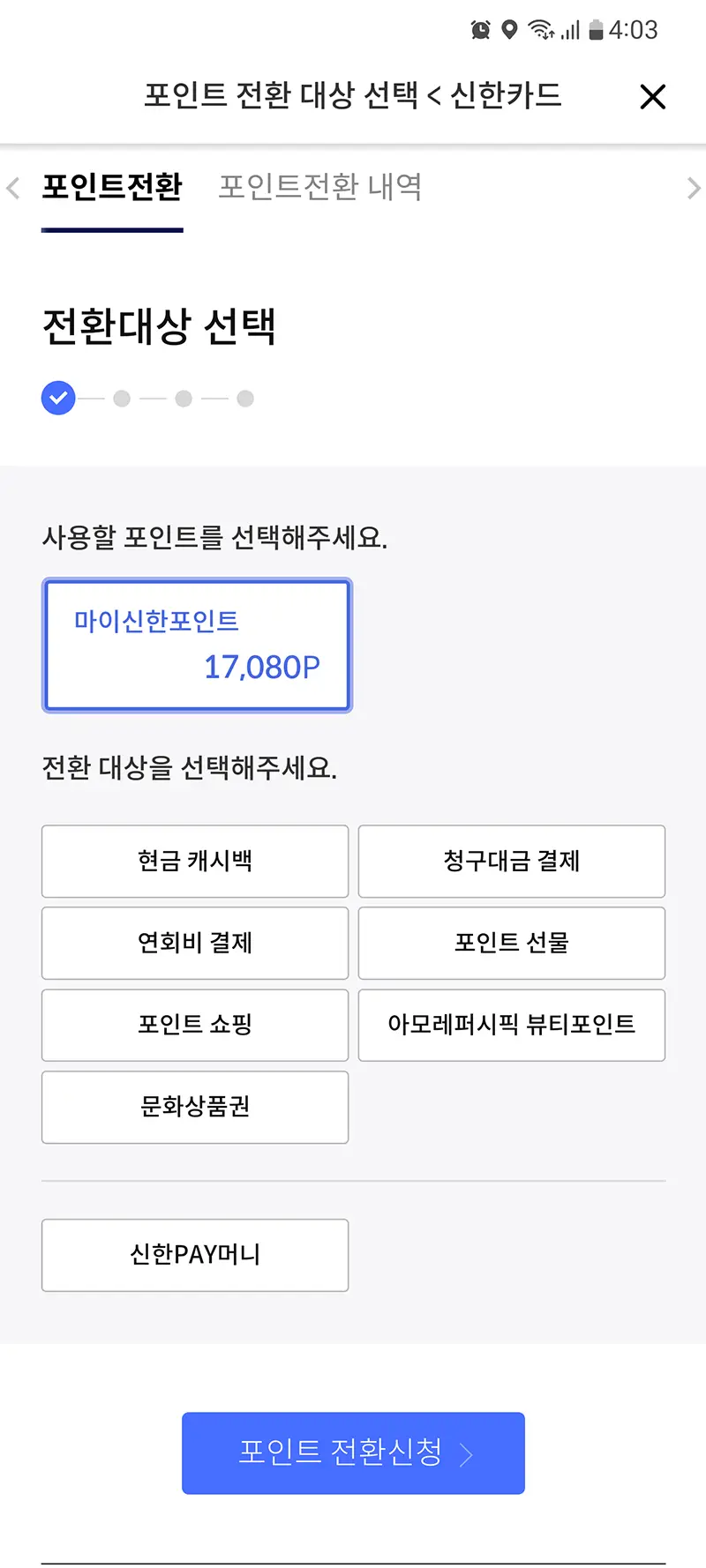Tap 포인트 전환신청 button
This screenshot has height=1568, width=706.
pyautogui.click(x=353, y=1452)
